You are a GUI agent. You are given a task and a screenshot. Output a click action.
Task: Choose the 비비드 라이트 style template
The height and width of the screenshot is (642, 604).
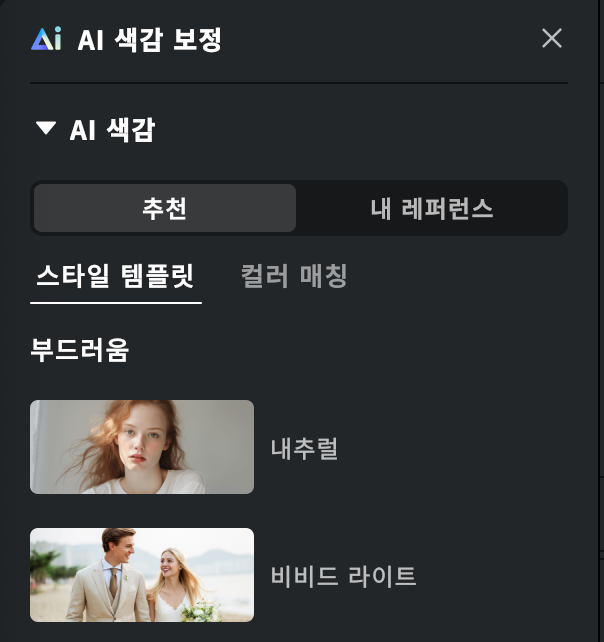click(142, 575)
